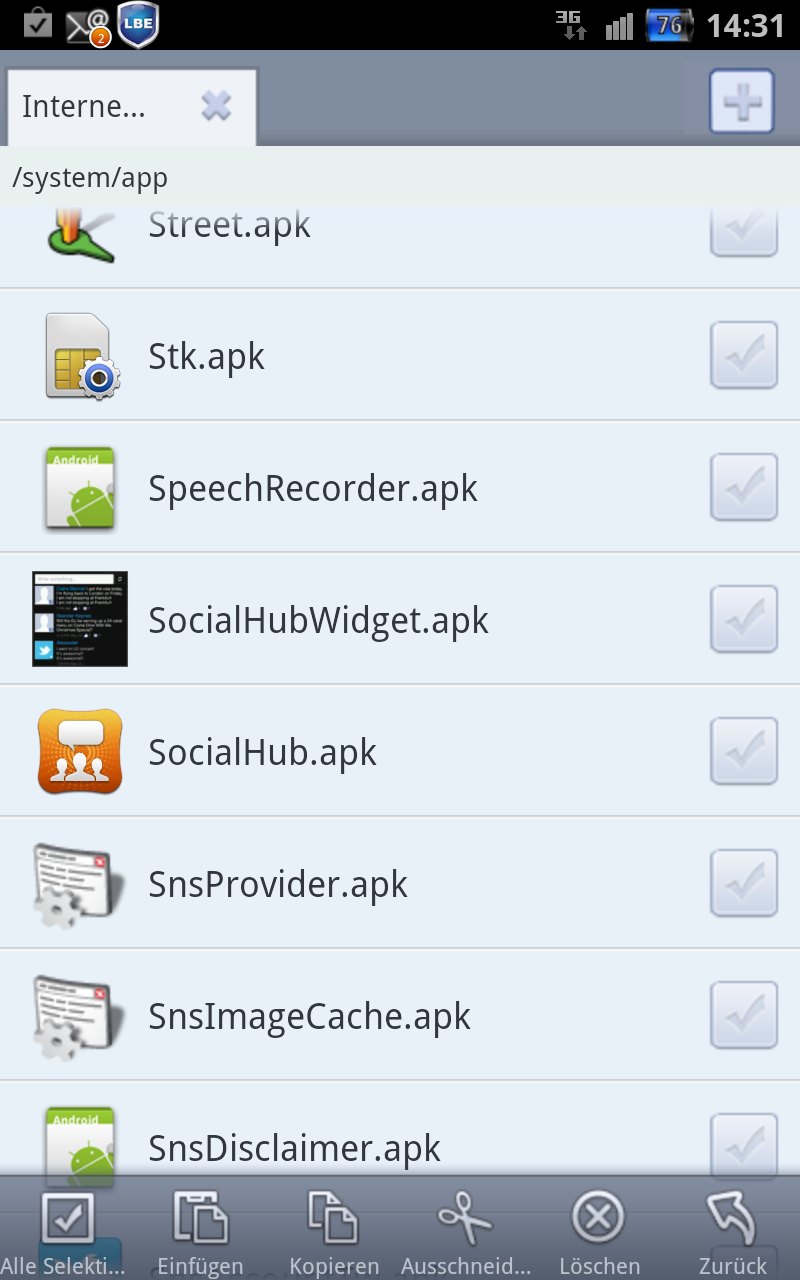
Task: Cut selection with Ausschneid...
Action: [x=466, y=1233]
